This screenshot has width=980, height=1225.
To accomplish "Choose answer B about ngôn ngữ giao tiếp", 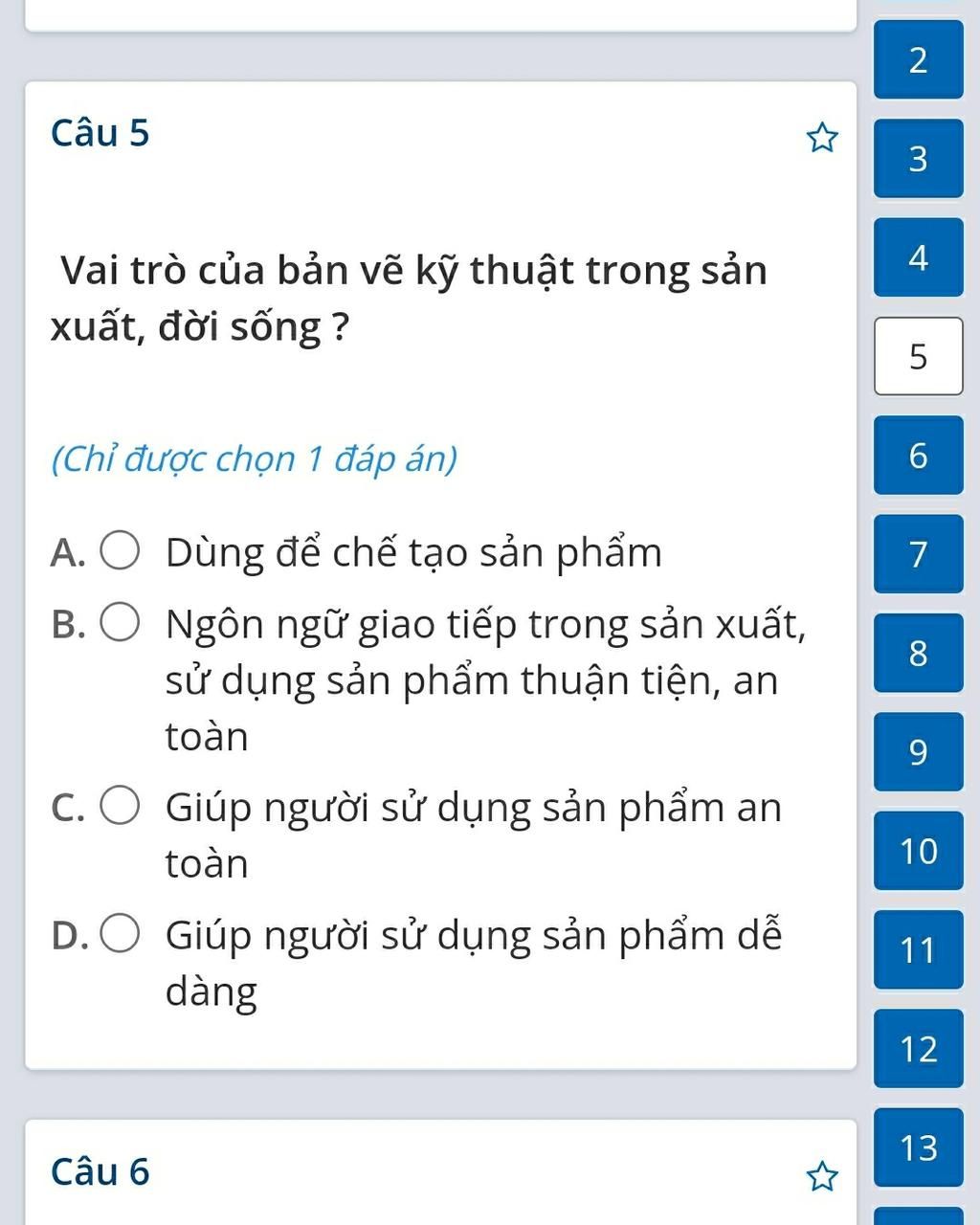I will point(121,624).
